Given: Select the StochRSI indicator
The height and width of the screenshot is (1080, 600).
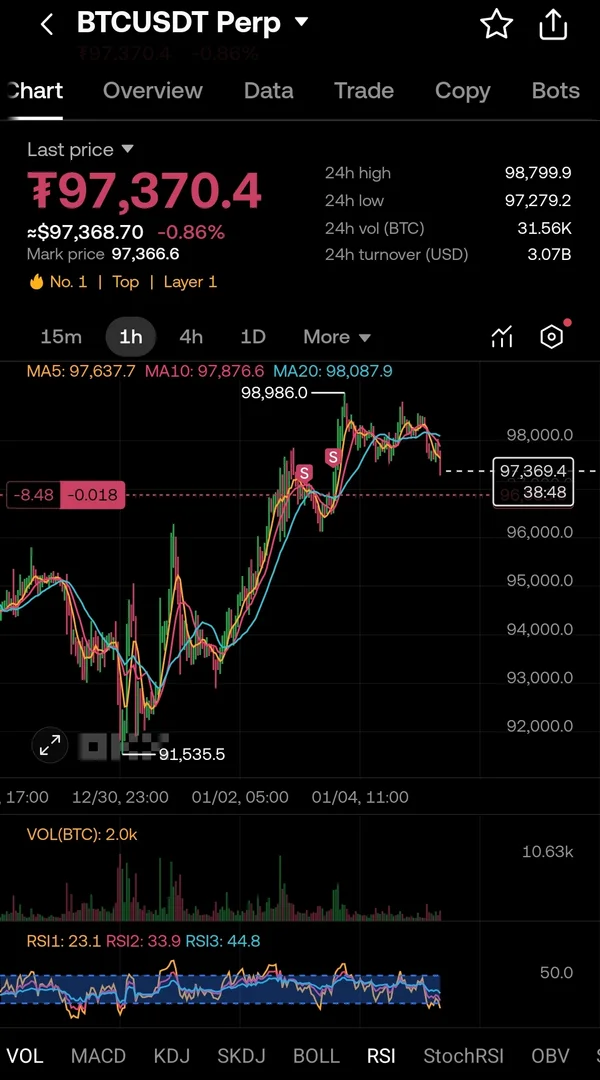Looking at the screenshot, I should pos(463,1056).
